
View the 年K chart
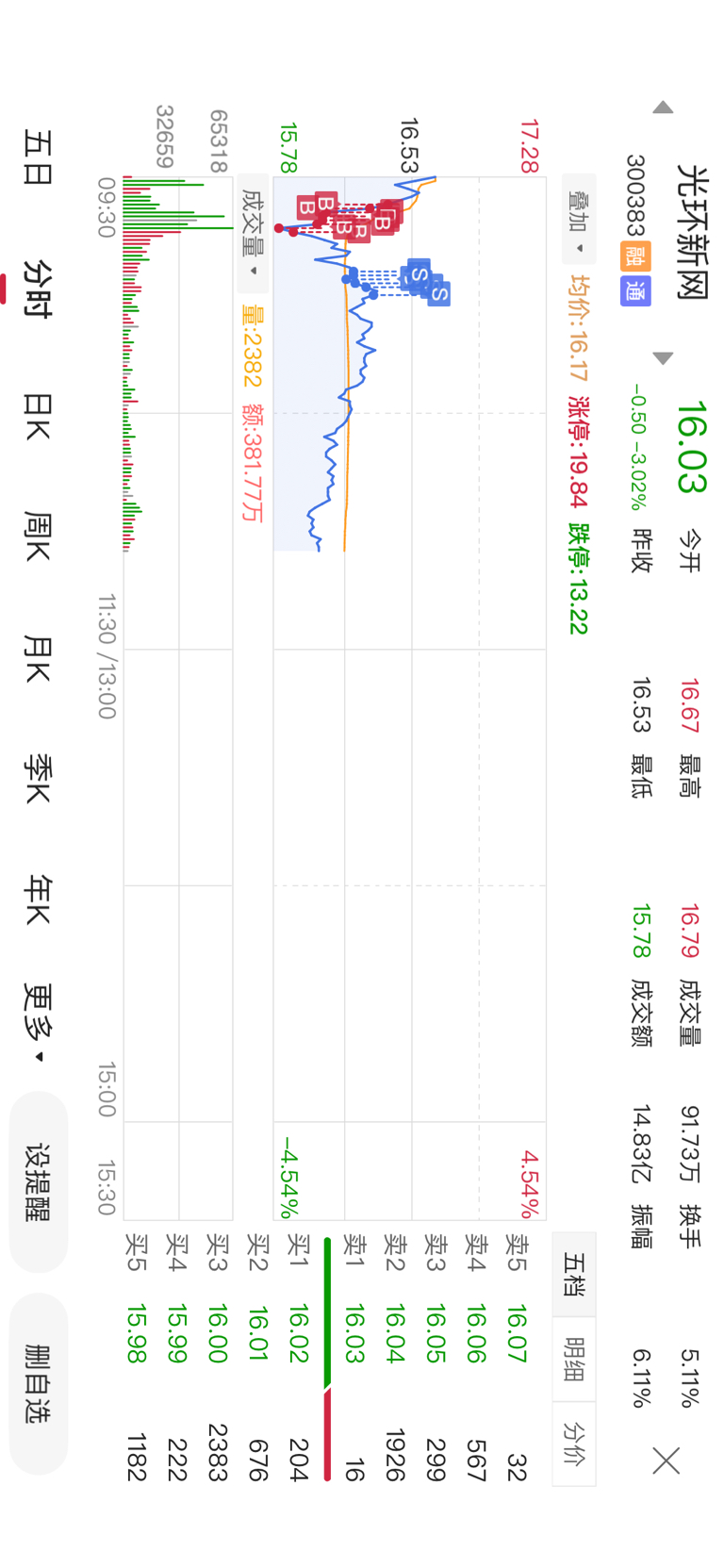(x=38, y=900)
